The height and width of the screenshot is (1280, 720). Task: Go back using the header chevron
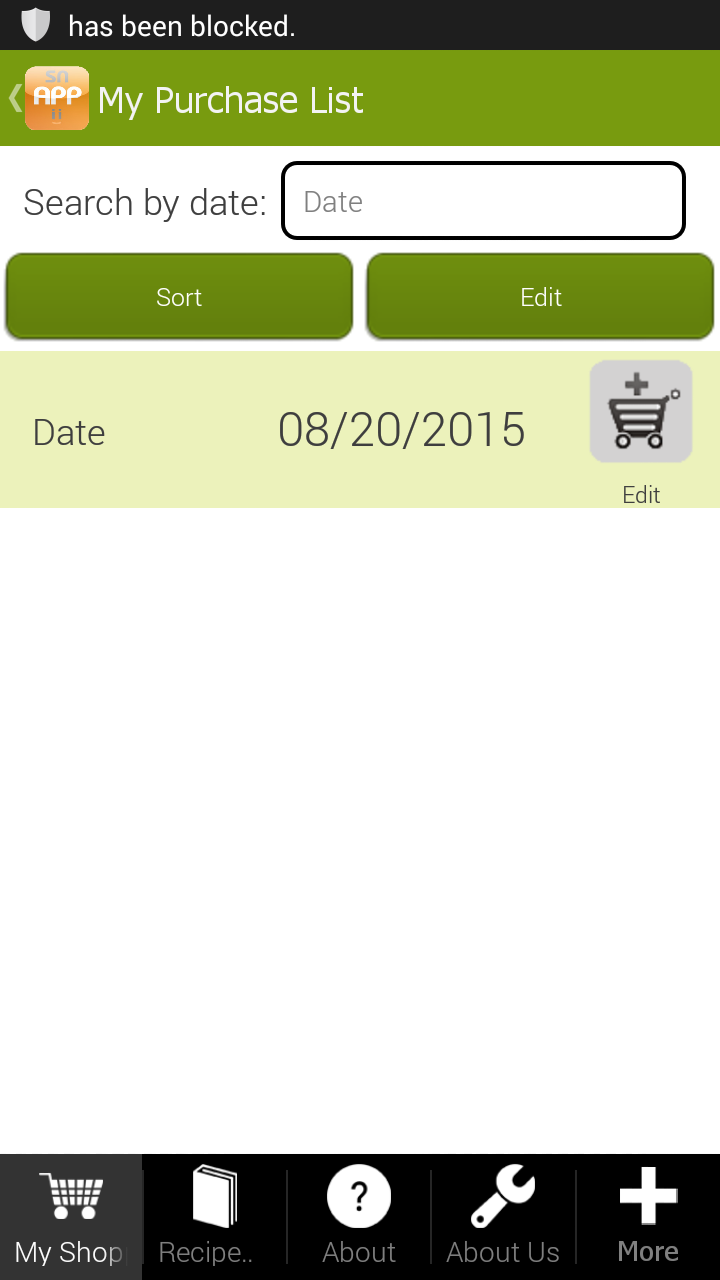(x=12, y=98)
